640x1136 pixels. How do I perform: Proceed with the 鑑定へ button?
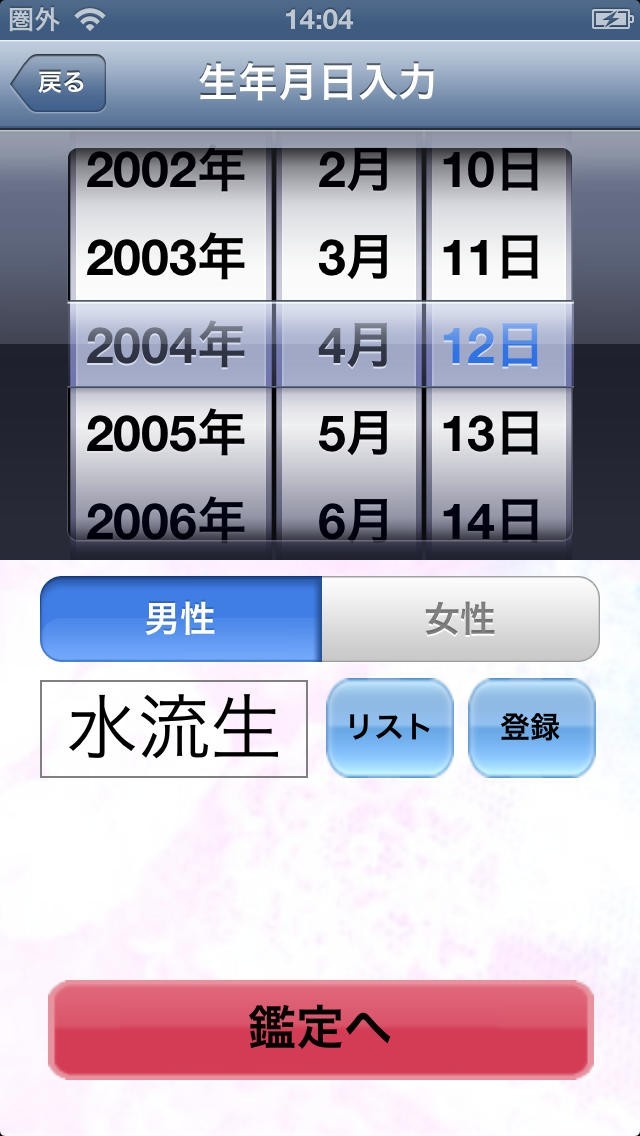tap(320, 1029)
